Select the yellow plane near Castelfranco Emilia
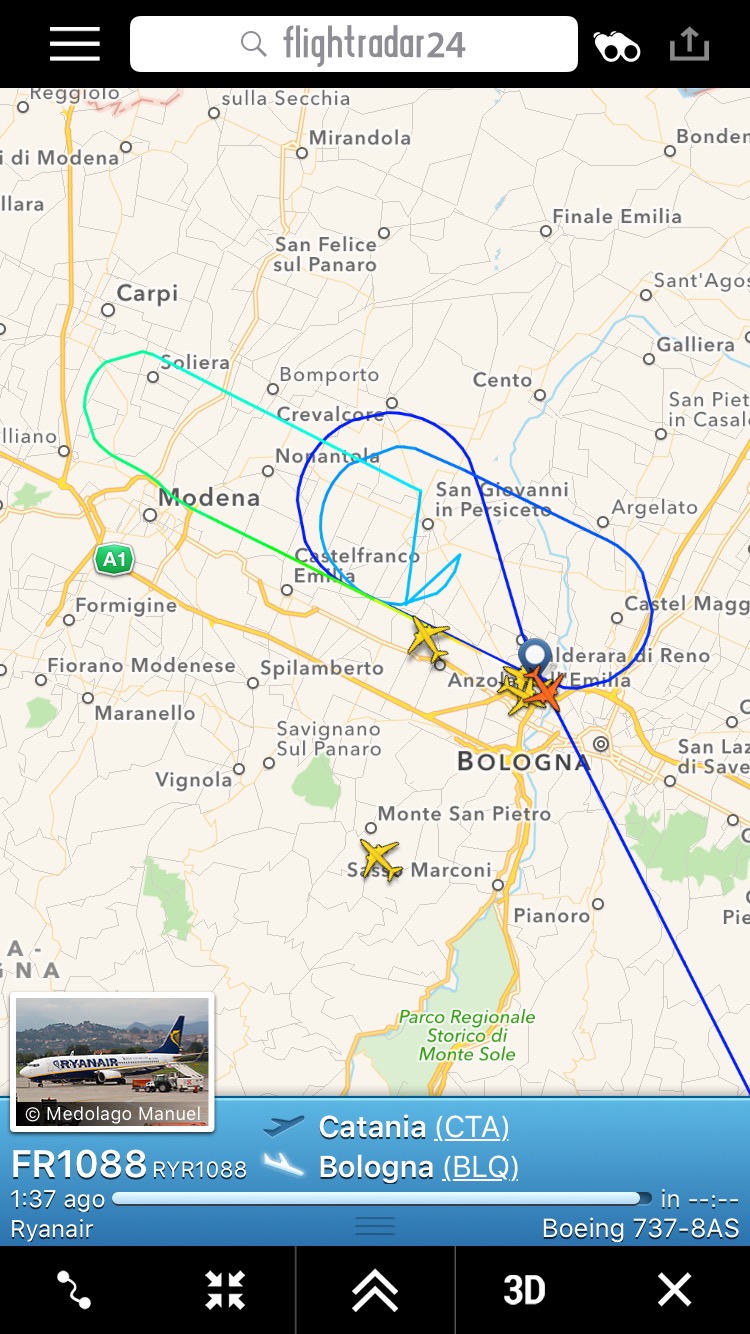Viewport: 750px width, 1334px height. coord(429,638)
